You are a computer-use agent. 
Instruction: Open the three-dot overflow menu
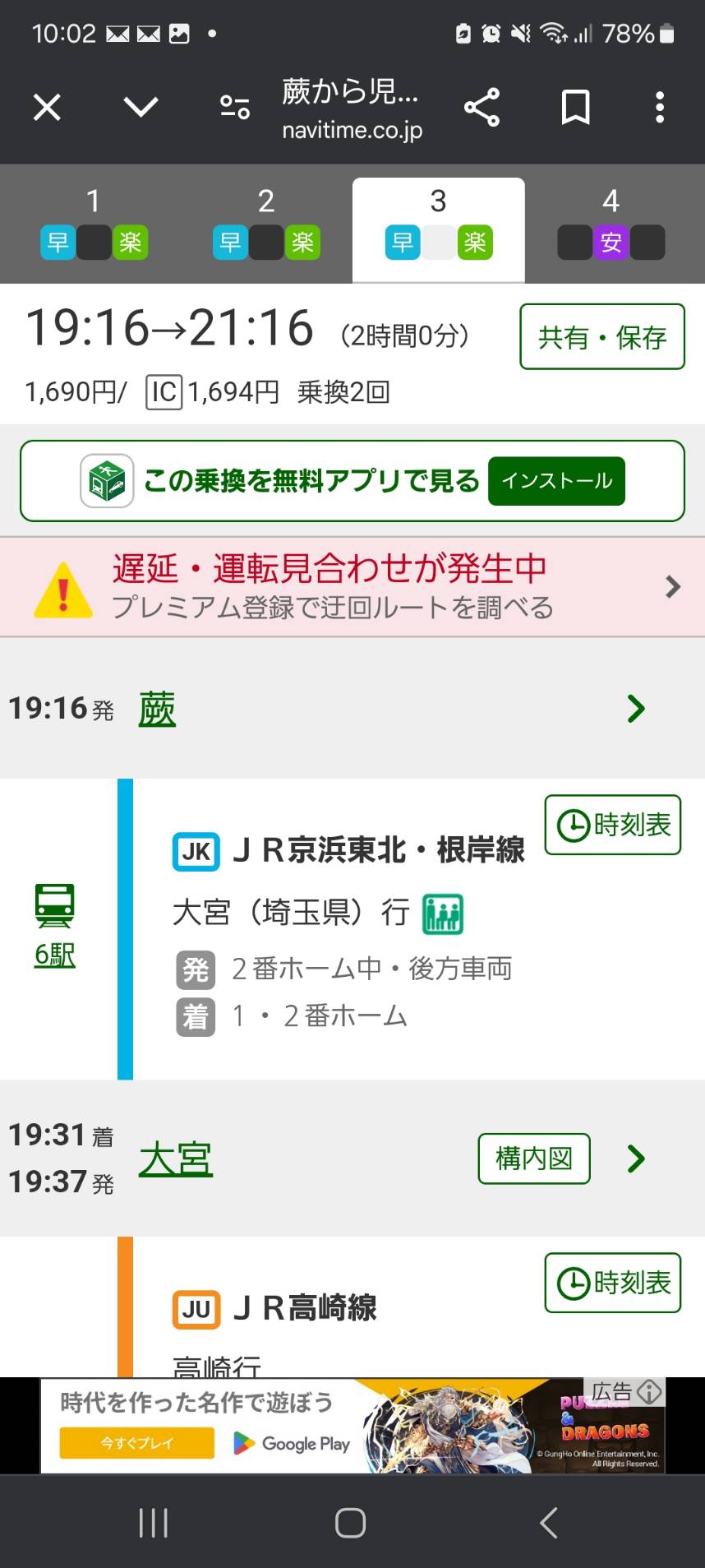coord(659,107)
